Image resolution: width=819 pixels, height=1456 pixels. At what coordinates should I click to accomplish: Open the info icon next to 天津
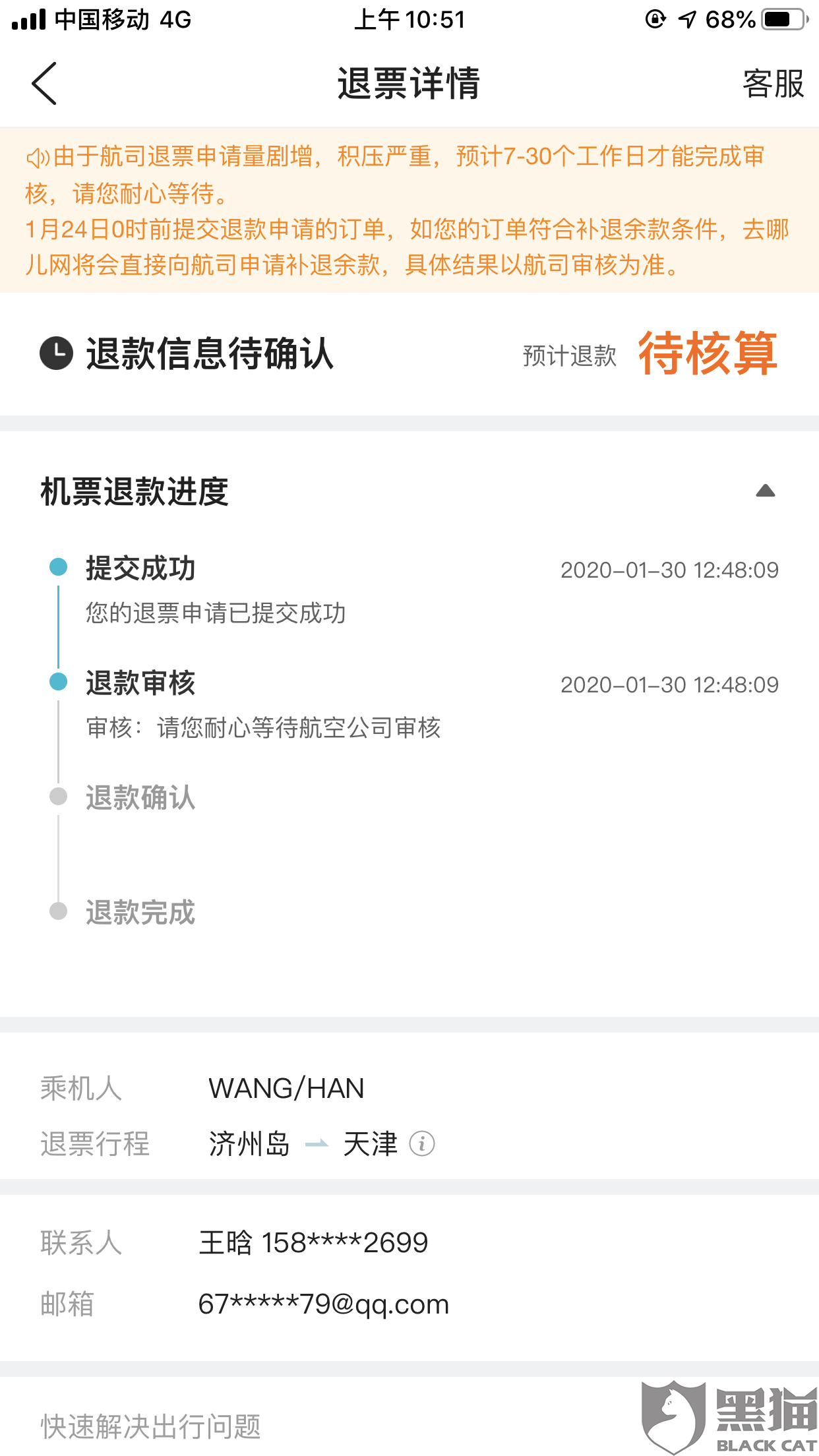tap(422, 1143)
